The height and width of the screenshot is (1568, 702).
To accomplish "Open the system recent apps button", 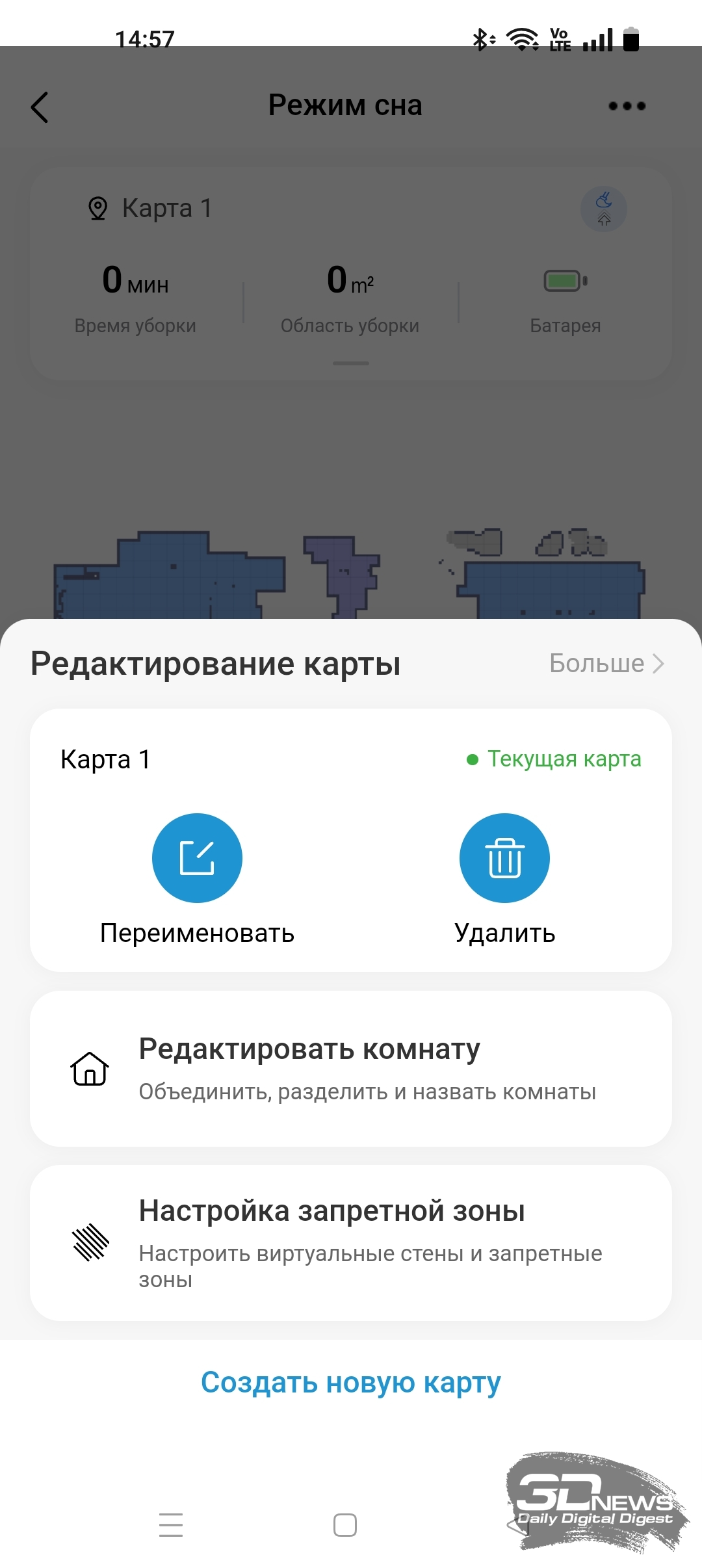I will [171, 1524].
